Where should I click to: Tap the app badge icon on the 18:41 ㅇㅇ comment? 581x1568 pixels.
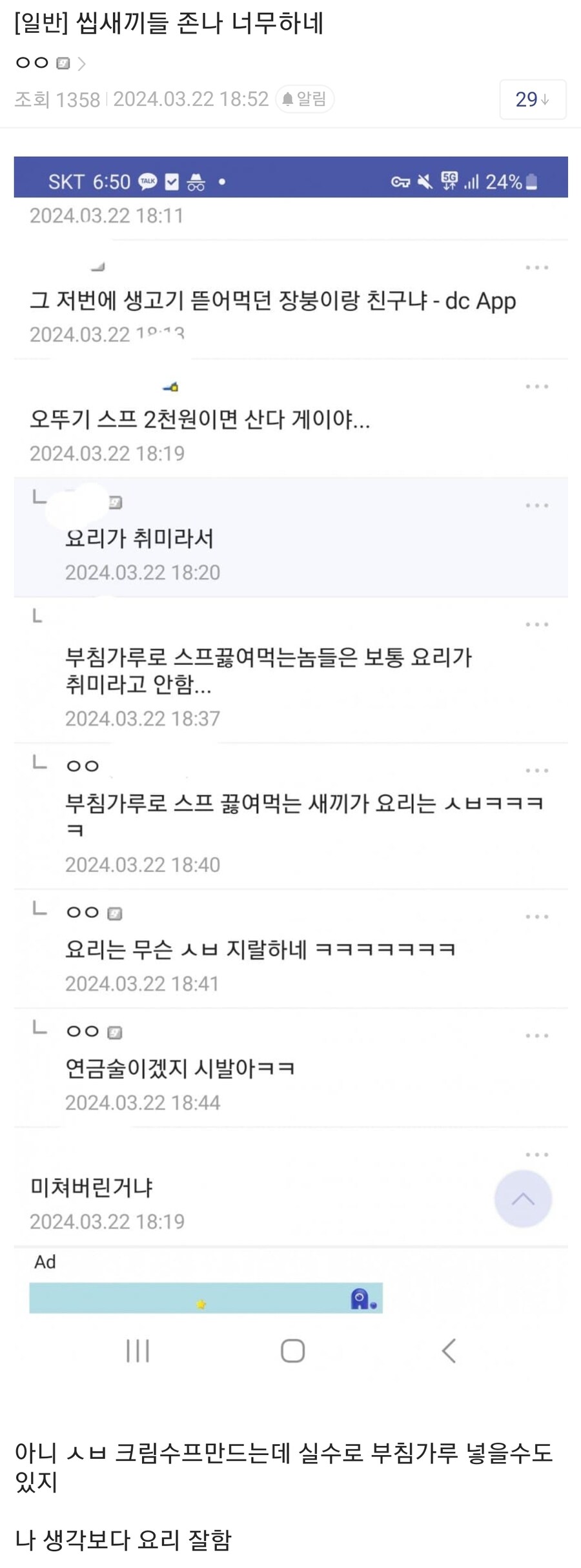coord(114,913)
